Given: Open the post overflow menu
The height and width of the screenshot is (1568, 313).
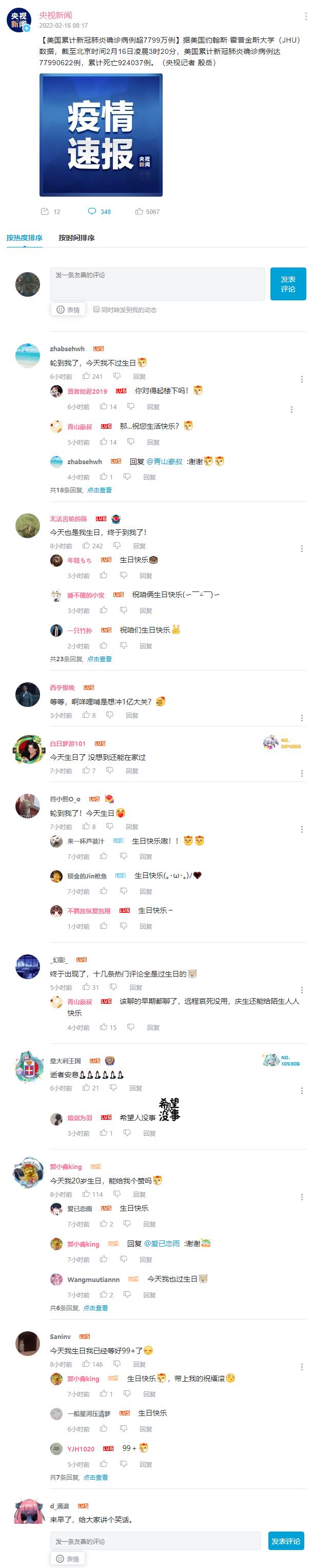Looking at the screenshot, I should (x=305, y=16).
